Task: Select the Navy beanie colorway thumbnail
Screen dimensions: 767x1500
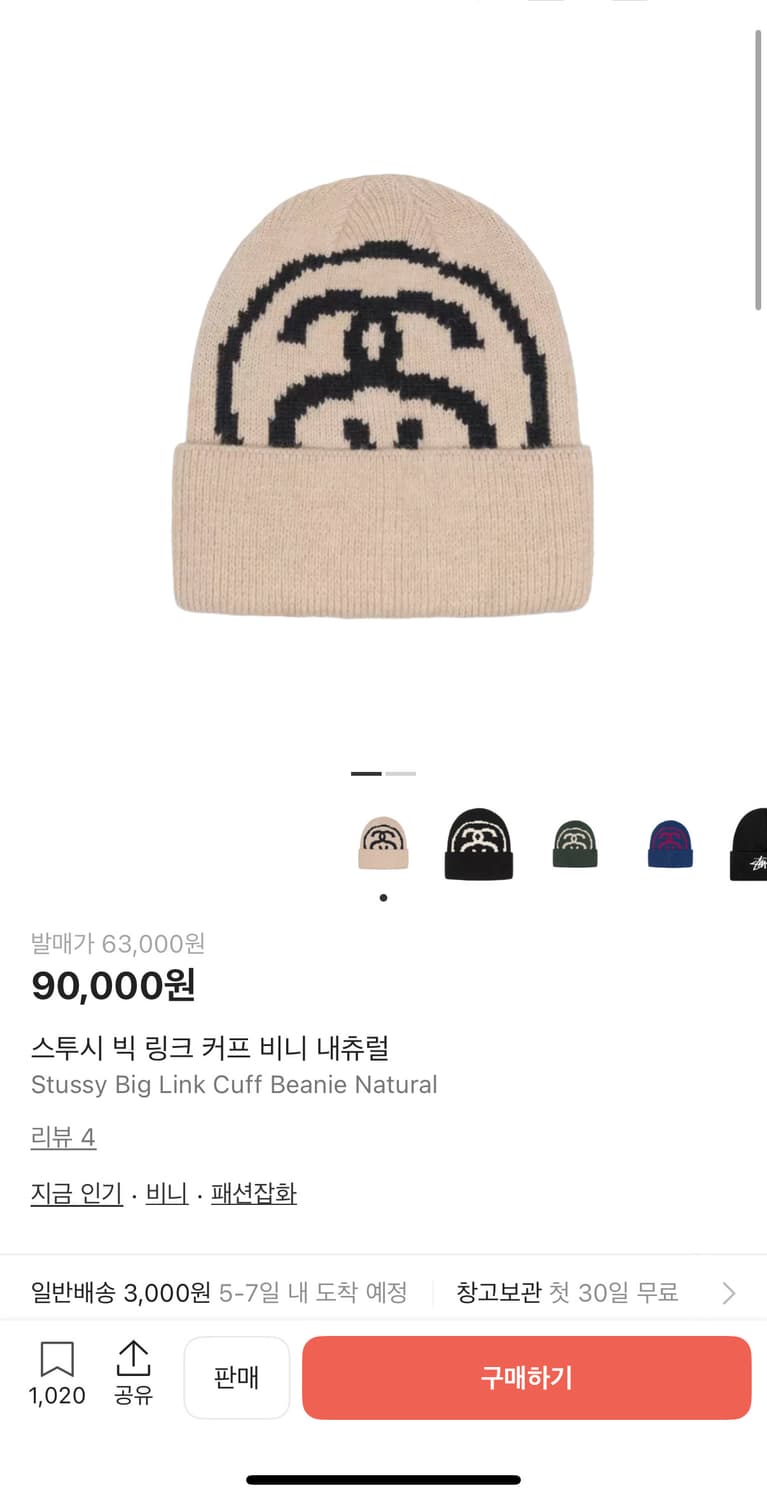Action: pos(671,843)
